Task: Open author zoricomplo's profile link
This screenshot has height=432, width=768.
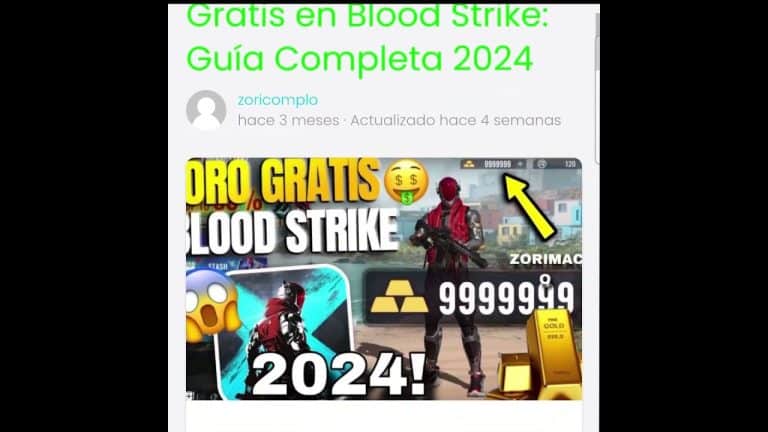Action: pos(277,99)
